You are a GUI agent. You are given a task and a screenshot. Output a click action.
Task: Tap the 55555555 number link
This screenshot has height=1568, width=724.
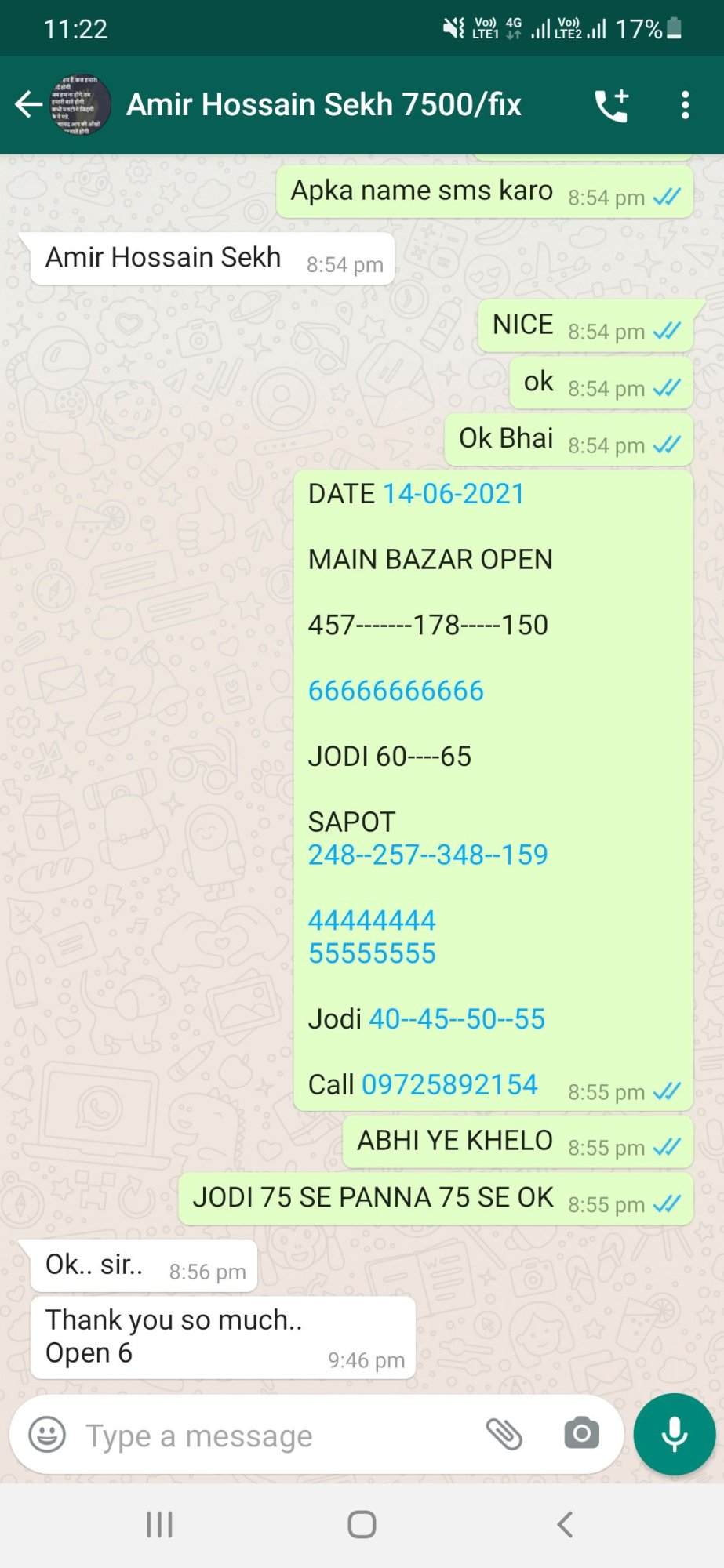372,953
